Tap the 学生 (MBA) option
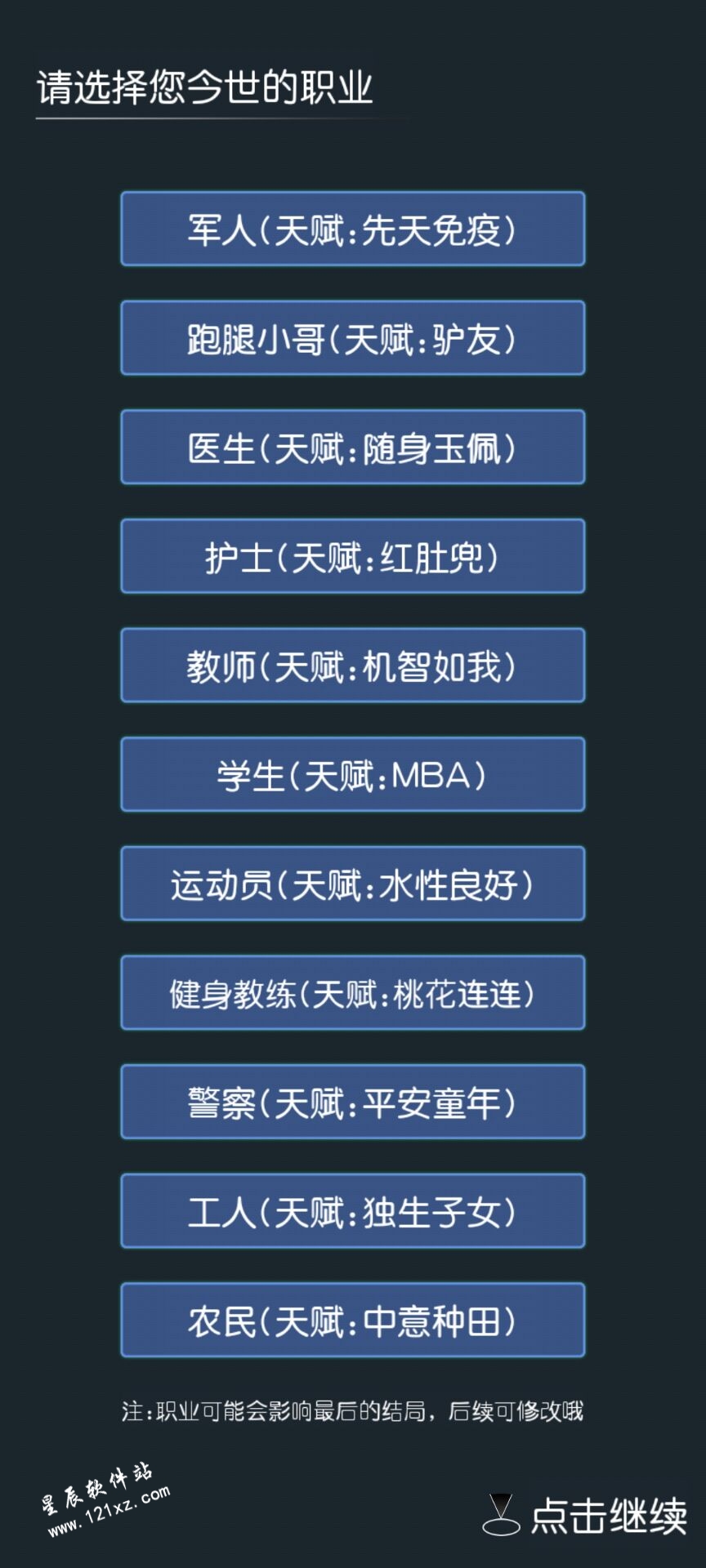706x1568 pixels. 353,774
